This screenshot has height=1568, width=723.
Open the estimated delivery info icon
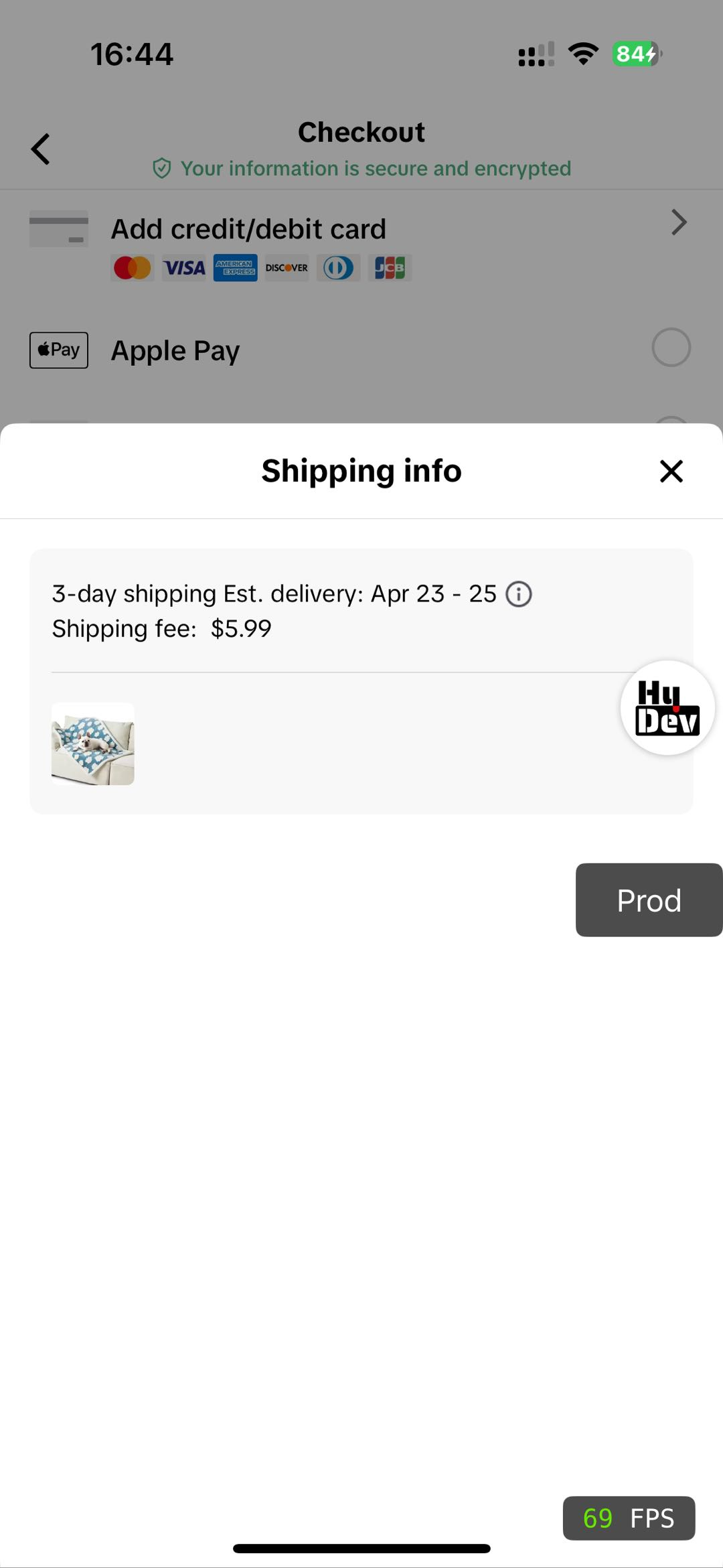(519, 594)
